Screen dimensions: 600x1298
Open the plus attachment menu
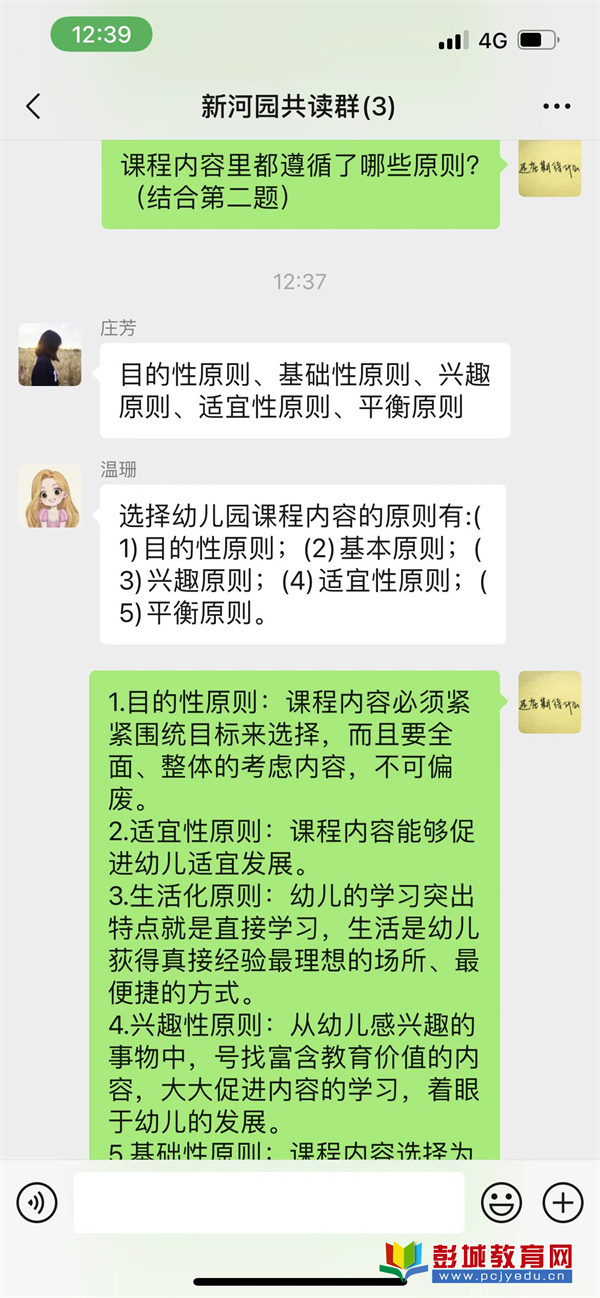(x=562, y=1201)
